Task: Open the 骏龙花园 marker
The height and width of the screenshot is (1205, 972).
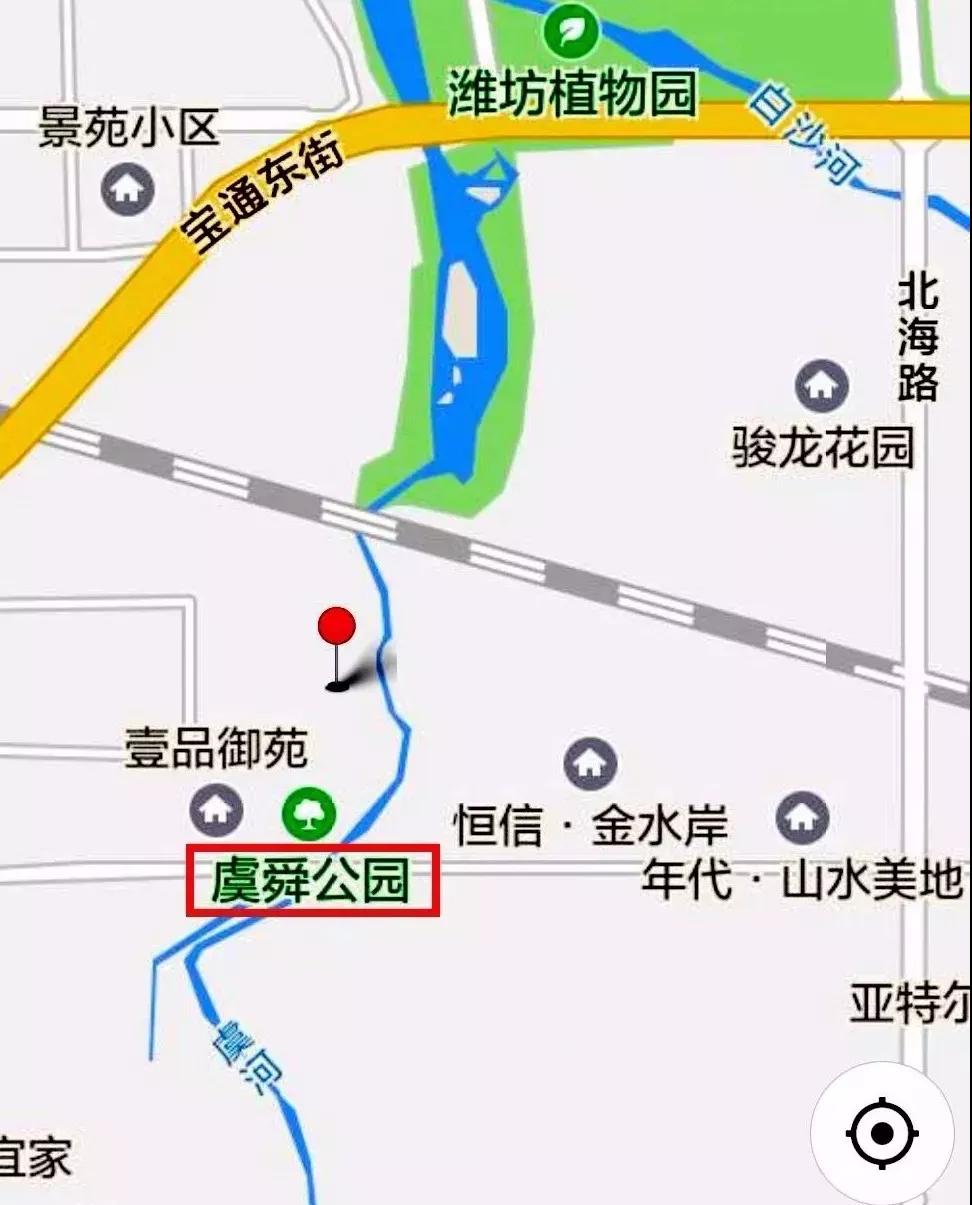Action: coord(821,386)
